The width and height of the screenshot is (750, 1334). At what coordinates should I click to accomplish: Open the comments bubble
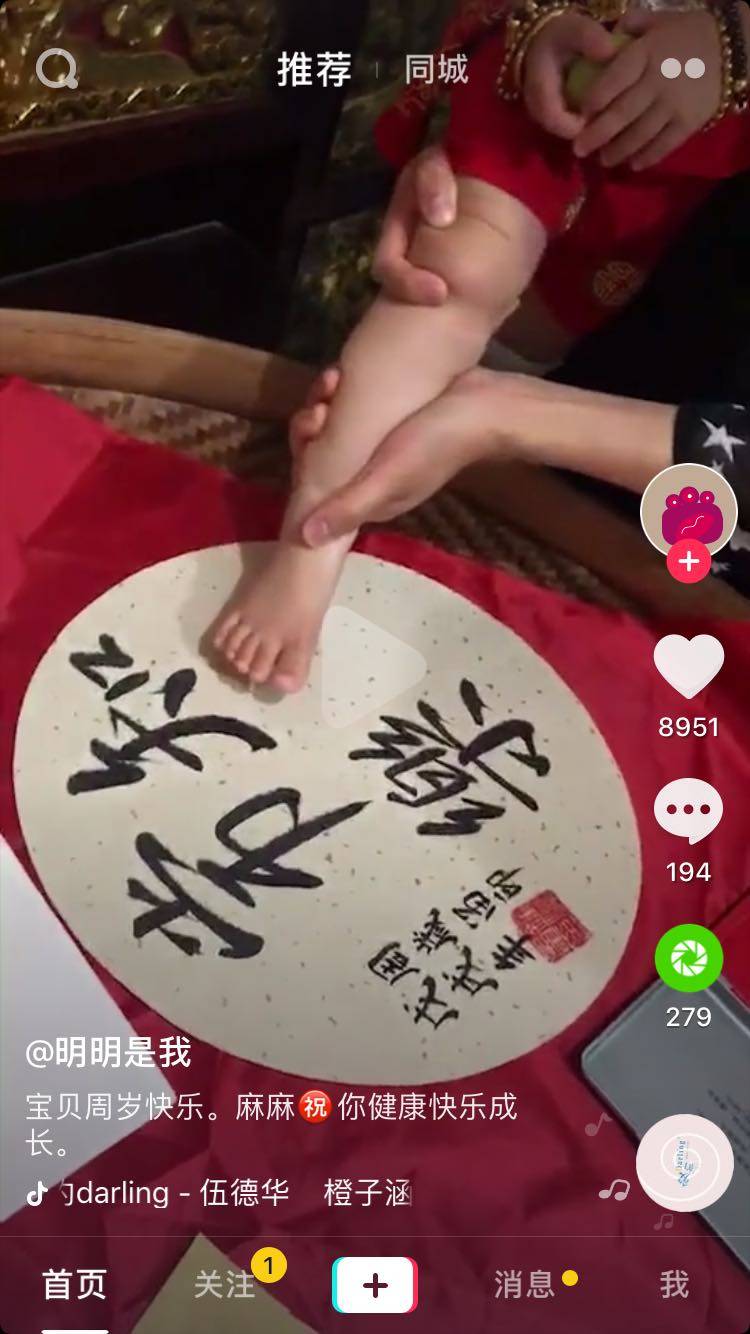pos(688,812)
